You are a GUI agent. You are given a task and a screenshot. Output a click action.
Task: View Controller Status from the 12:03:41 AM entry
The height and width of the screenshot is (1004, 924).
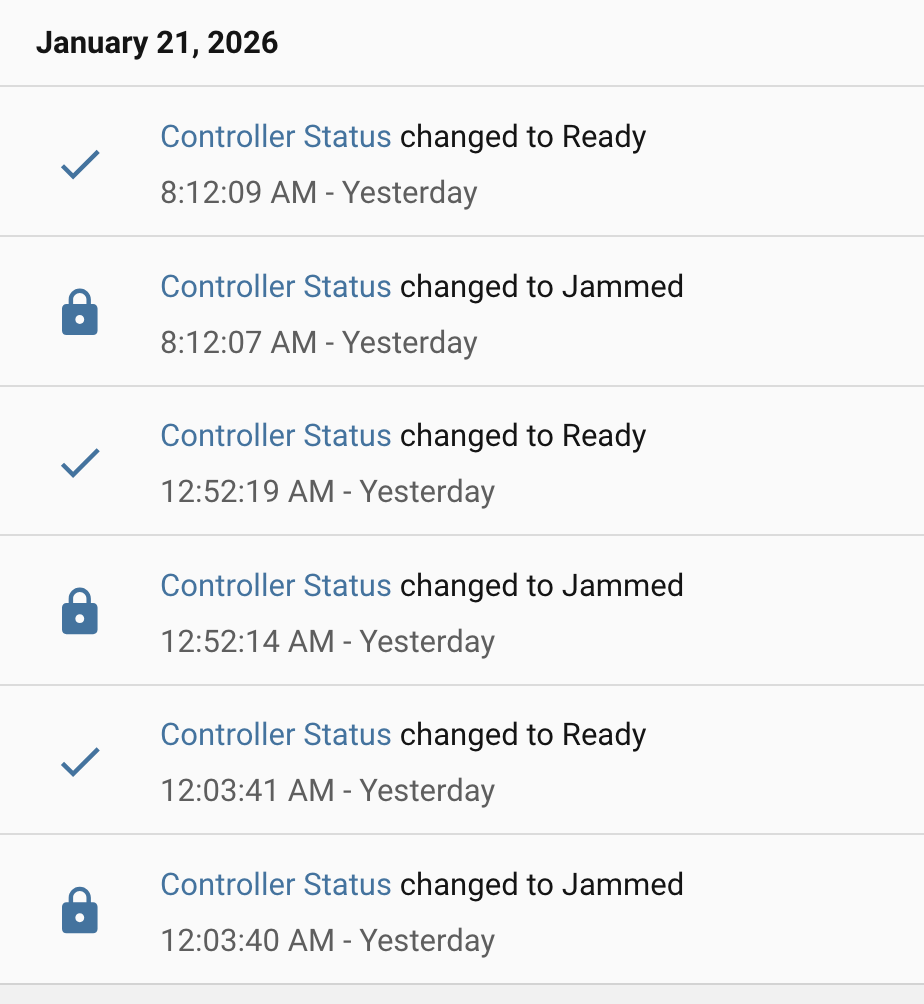[x=275, y=735]
